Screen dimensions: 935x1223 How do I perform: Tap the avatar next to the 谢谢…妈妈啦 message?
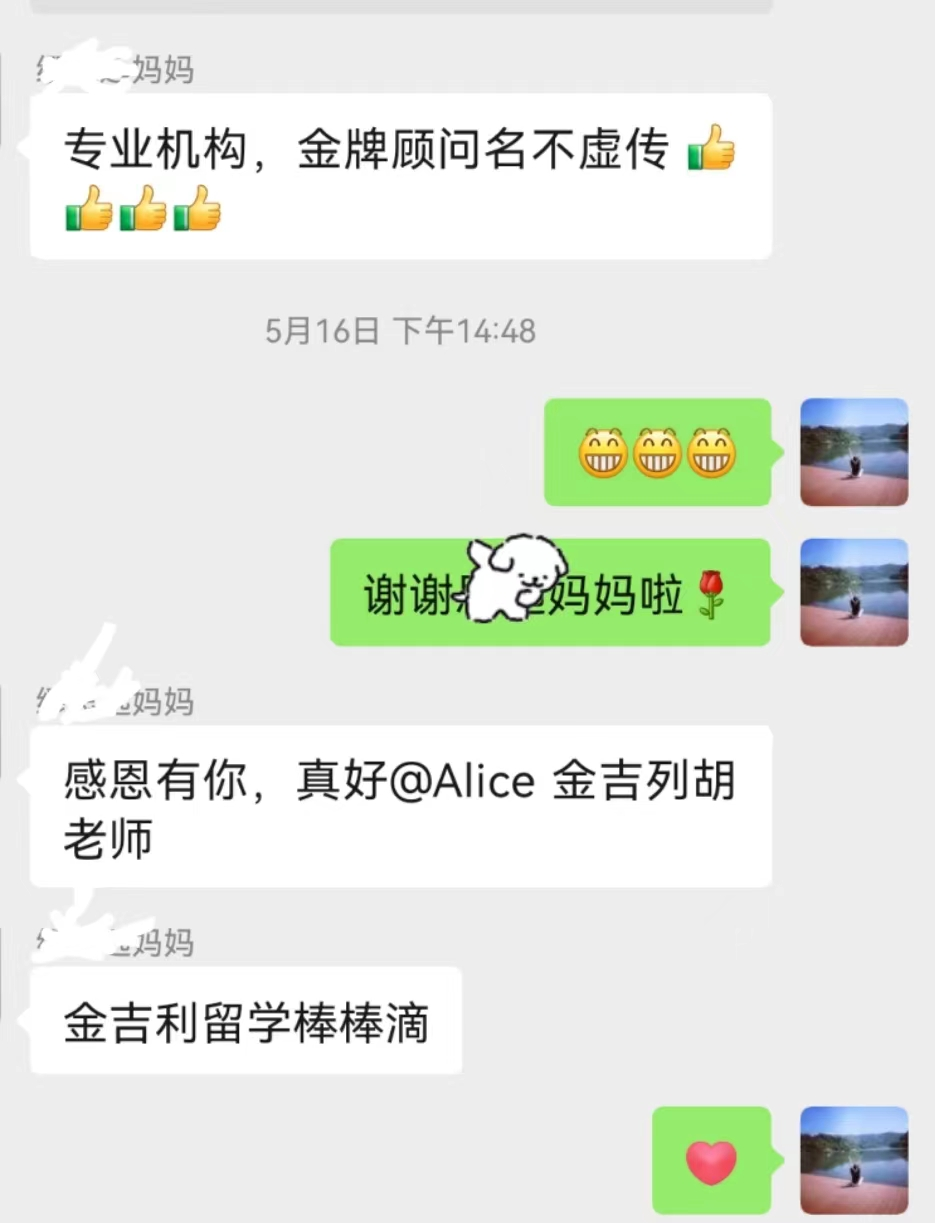pyautogui.click(x=854, y=592)
